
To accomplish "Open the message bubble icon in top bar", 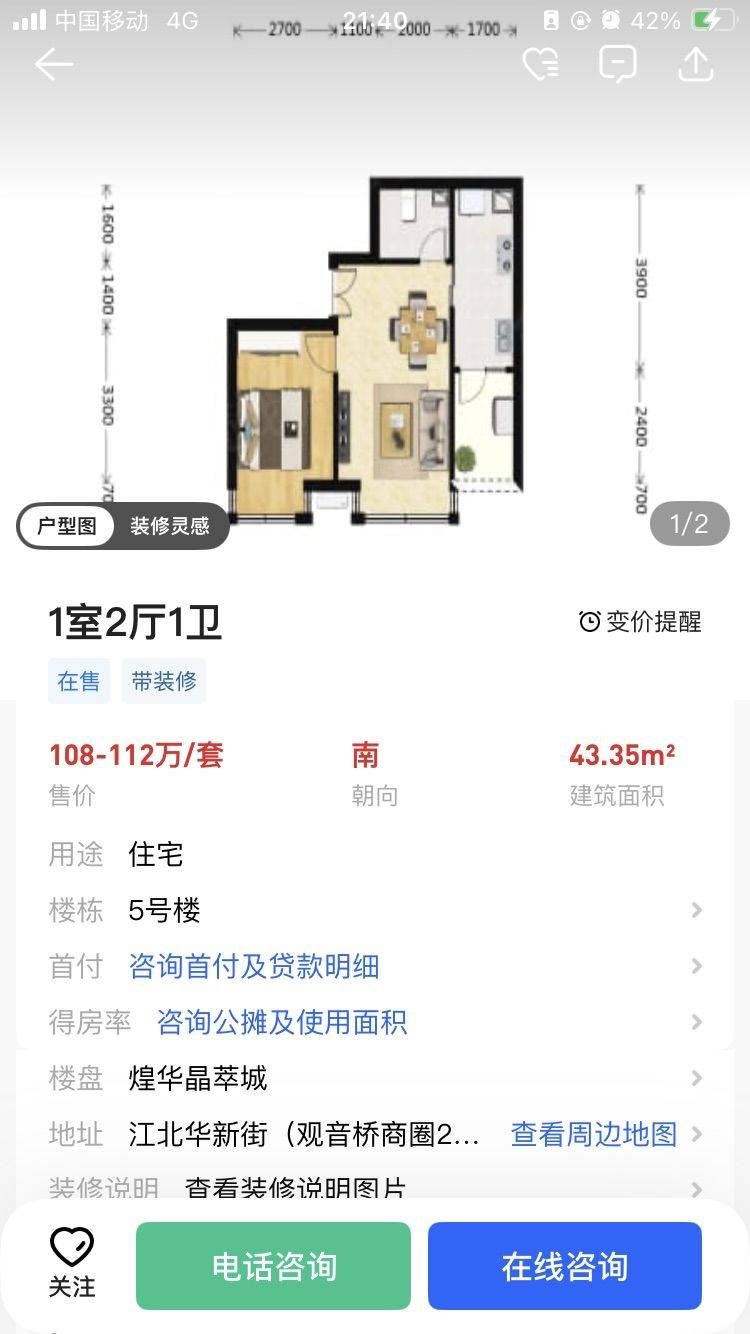I will [618, 65].
